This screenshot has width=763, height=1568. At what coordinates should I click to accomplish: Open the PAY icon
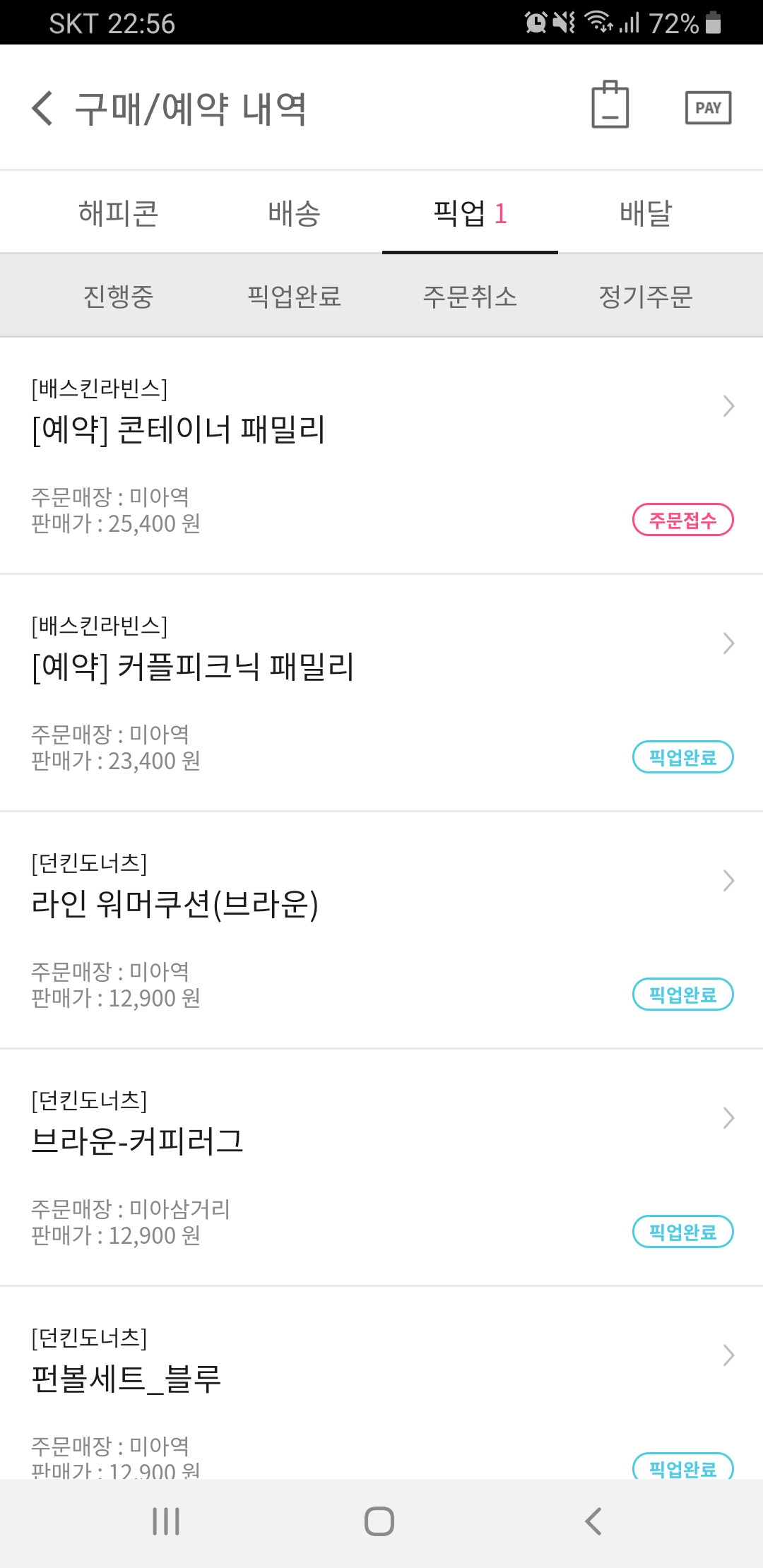(x=708, y=108)
